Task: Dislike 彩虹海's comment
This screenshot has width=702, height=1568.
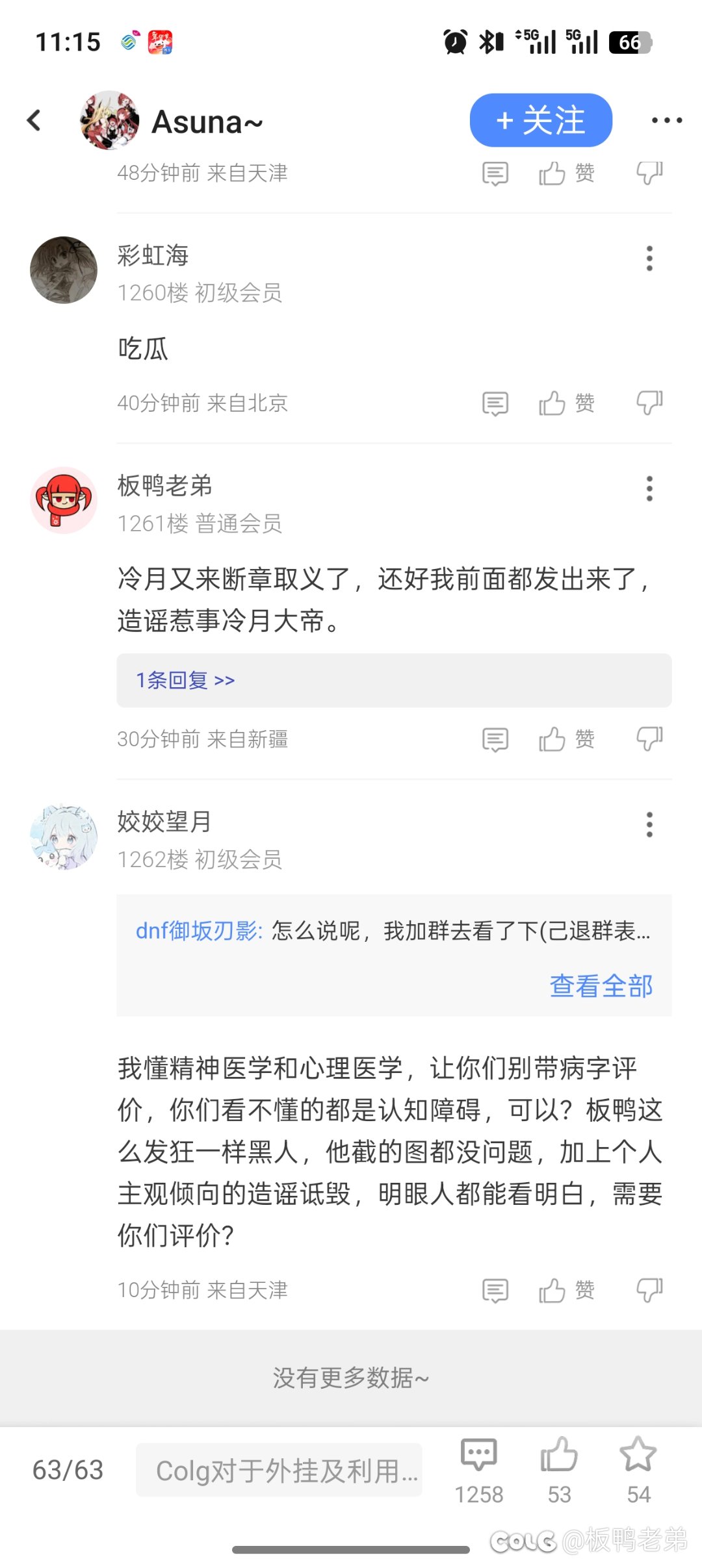Action: (649, 403)
